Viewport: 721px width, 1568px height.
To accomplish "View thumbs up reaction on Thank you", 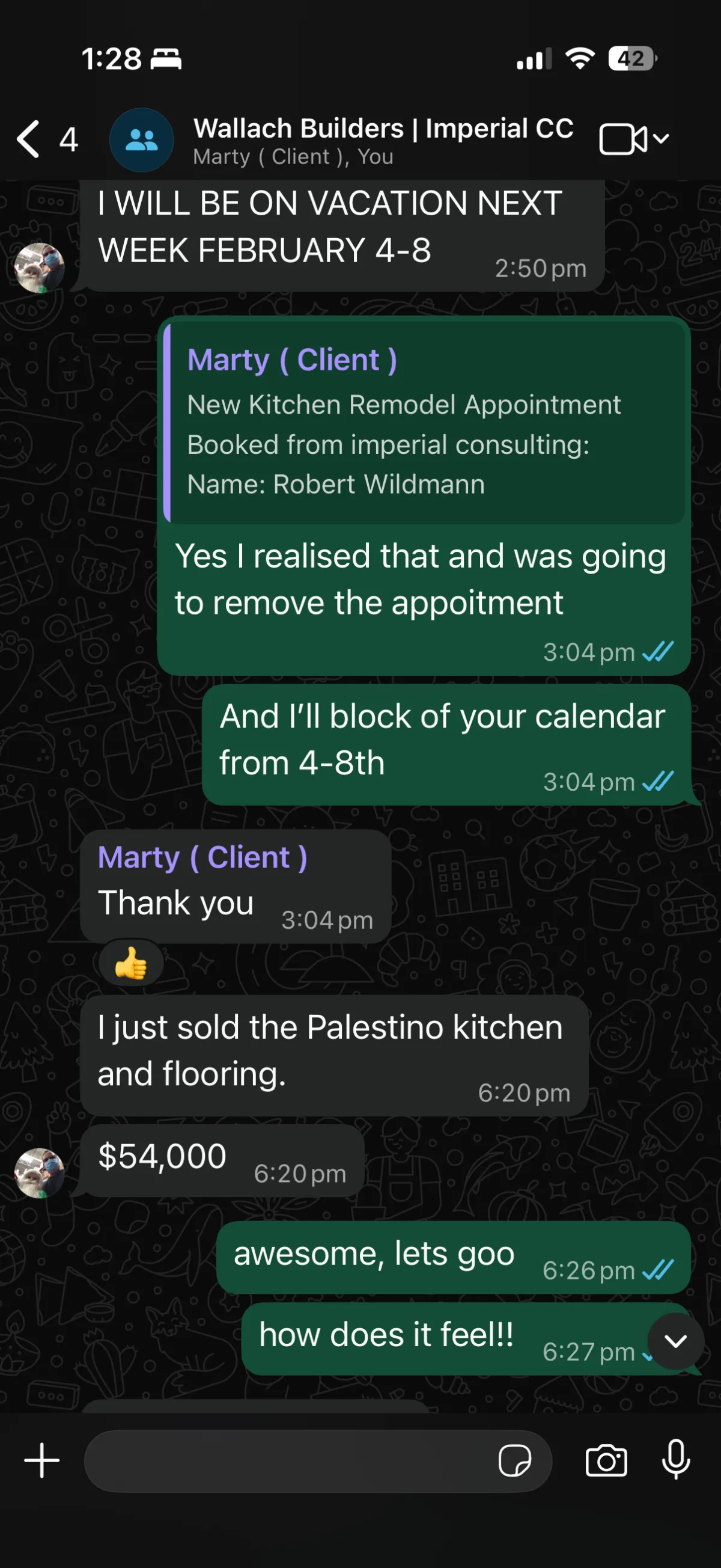I will [x=132, y=964].
